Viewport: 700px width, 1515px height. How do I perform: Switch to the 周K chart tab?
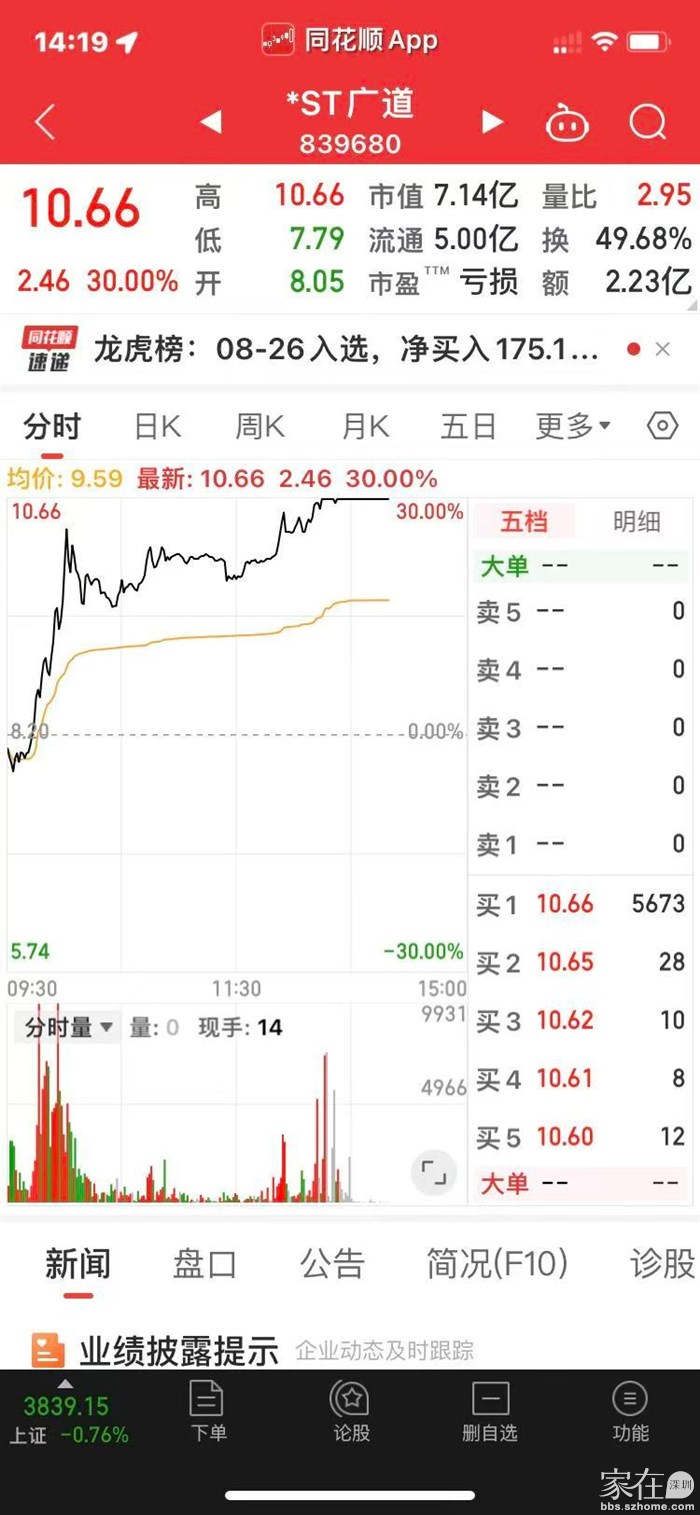point(260,427)
